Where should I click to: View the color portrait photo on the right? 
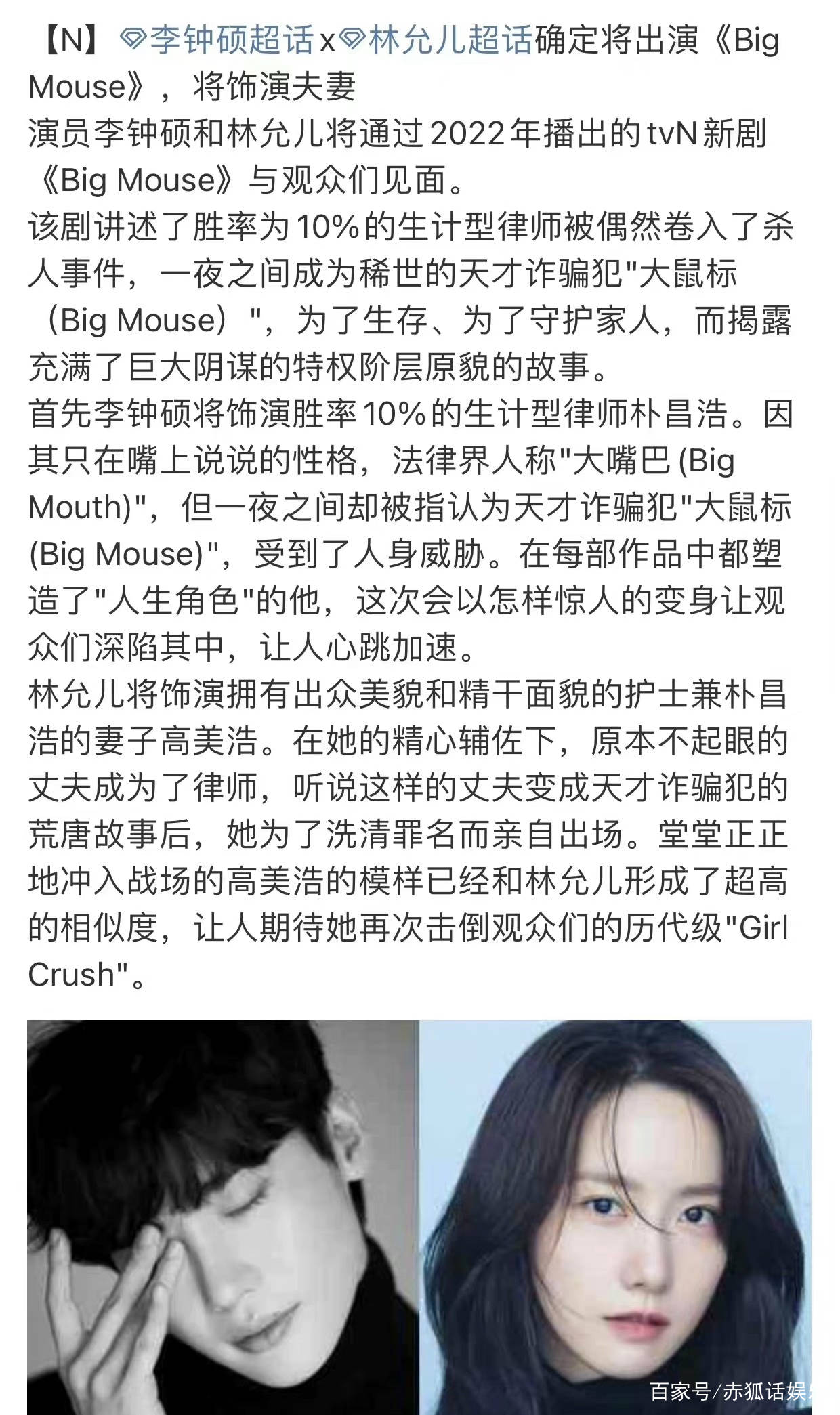[615, 1216]
